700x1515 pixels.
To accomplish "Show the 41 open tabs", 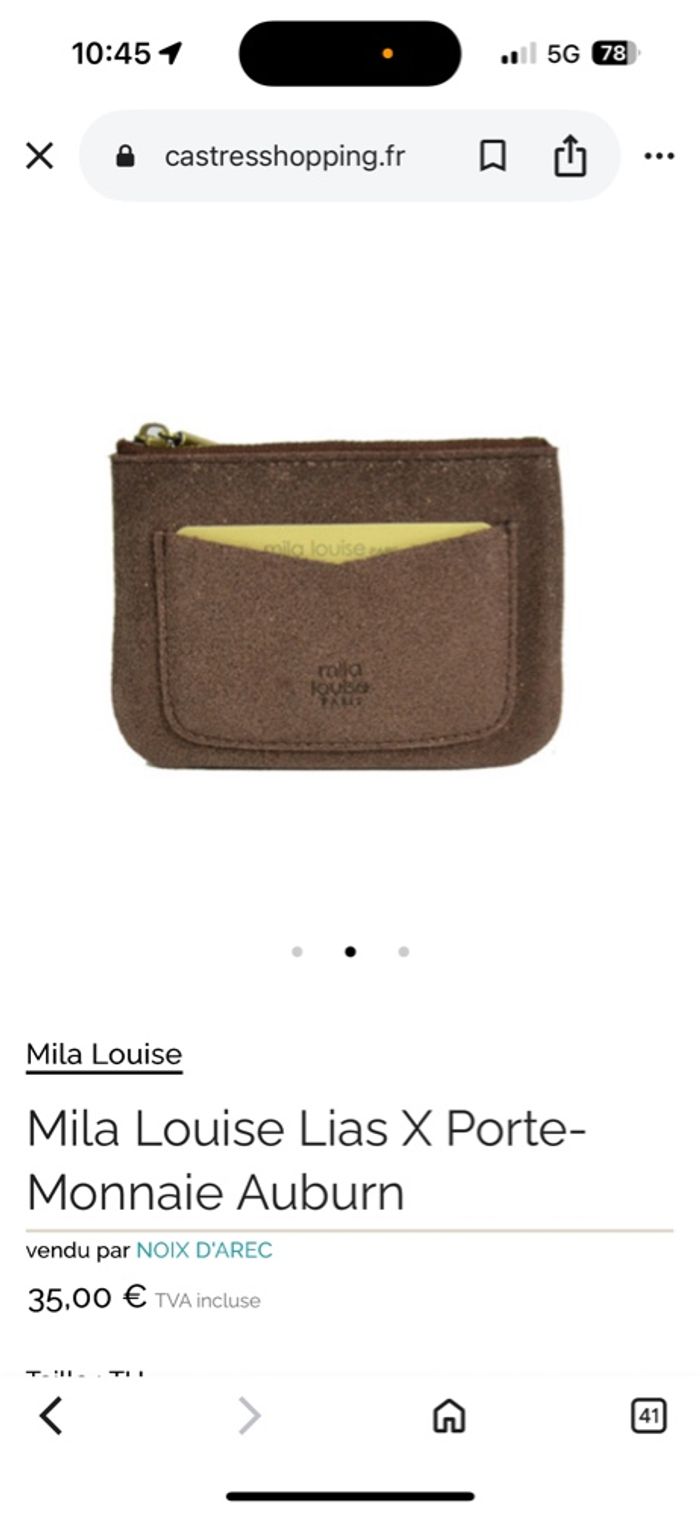I will tap(649, 1416).
